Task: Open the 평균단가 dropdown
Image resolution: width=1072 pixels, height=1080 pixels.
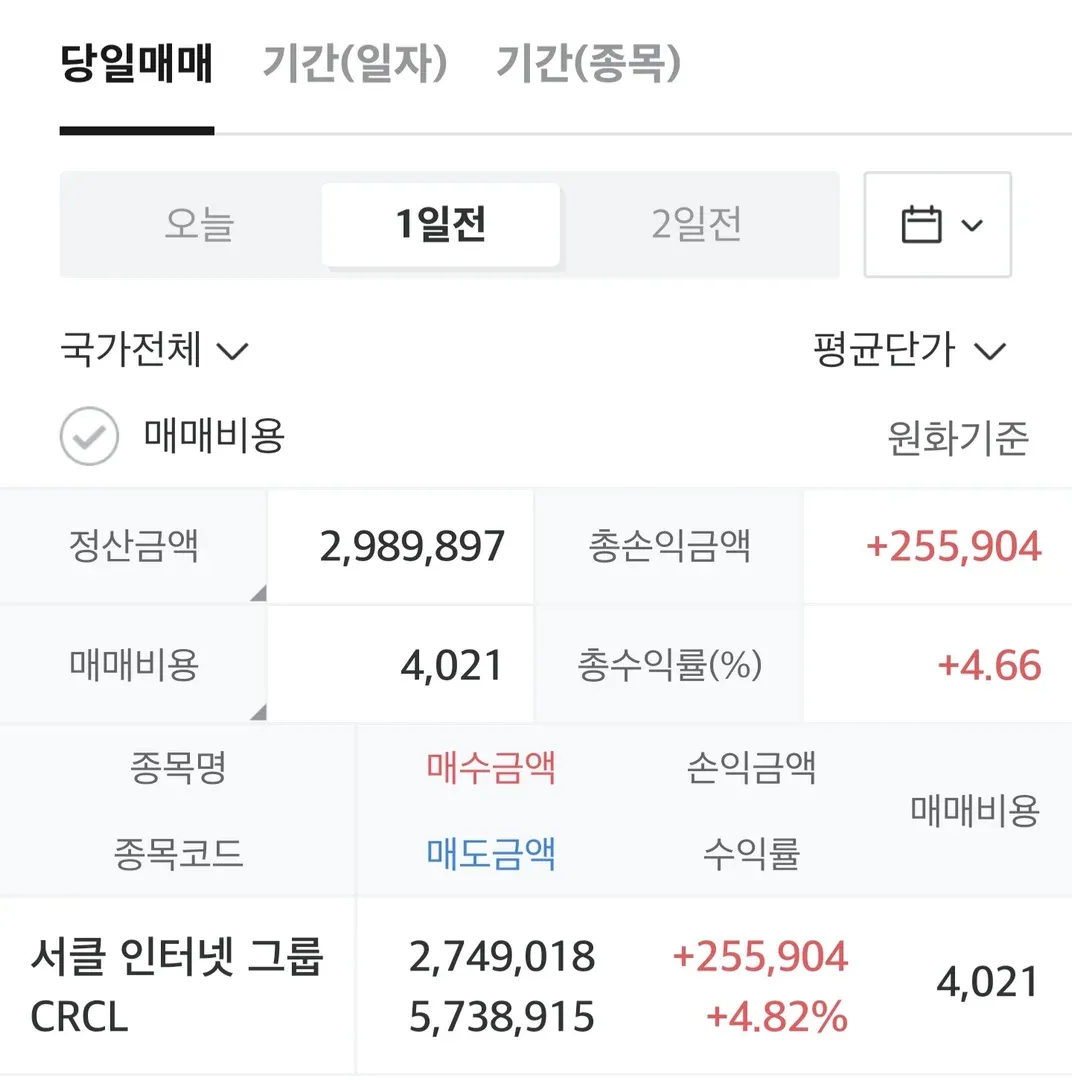Action: point(909,351)
